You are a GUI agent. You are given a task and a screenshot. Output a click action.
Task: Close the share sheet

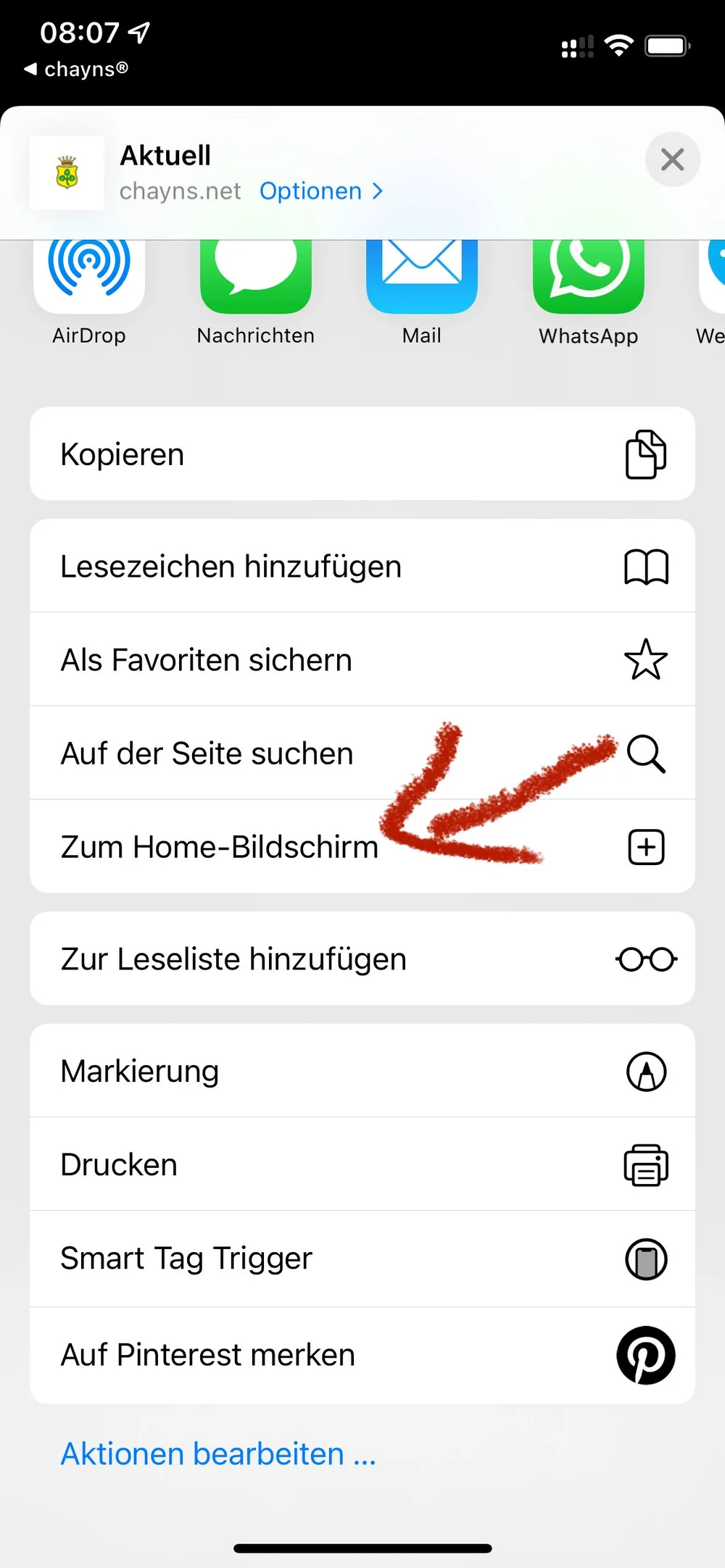tap(672, 159)
